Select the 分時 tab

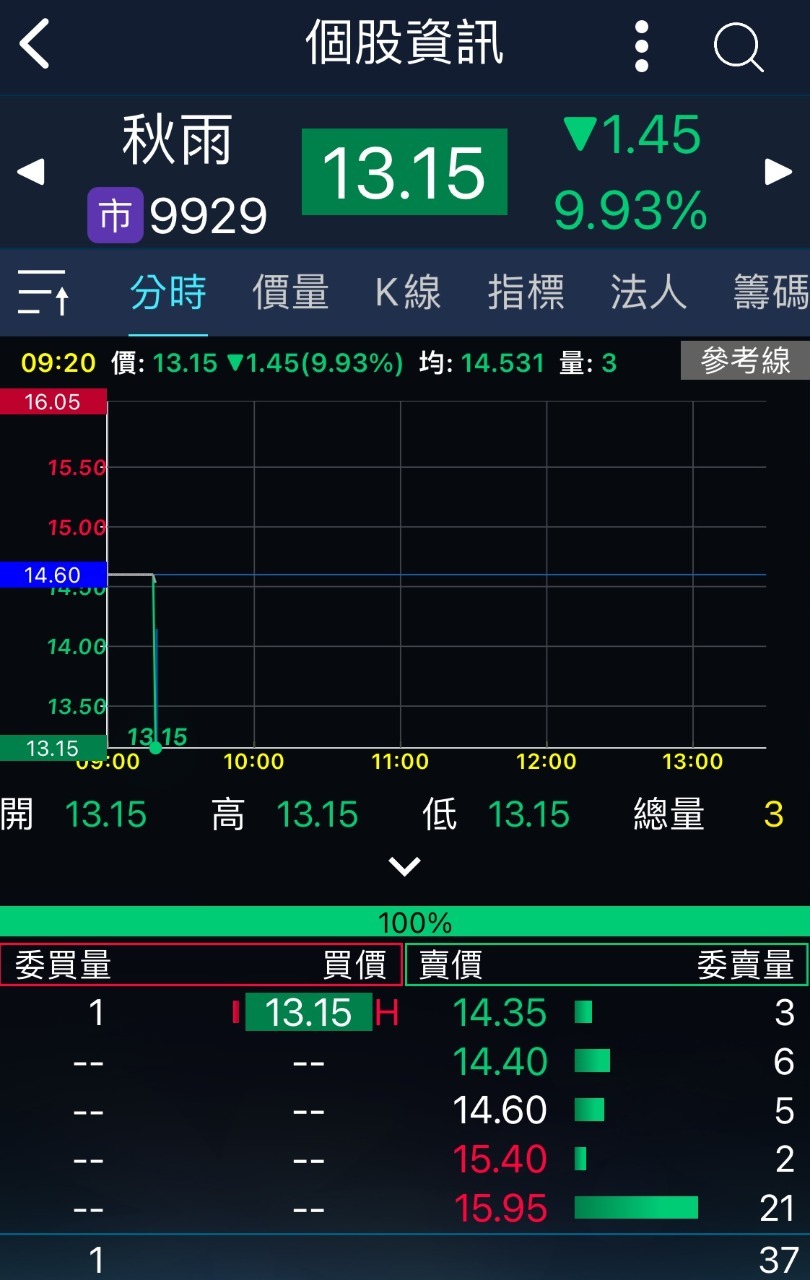[168, 293]
